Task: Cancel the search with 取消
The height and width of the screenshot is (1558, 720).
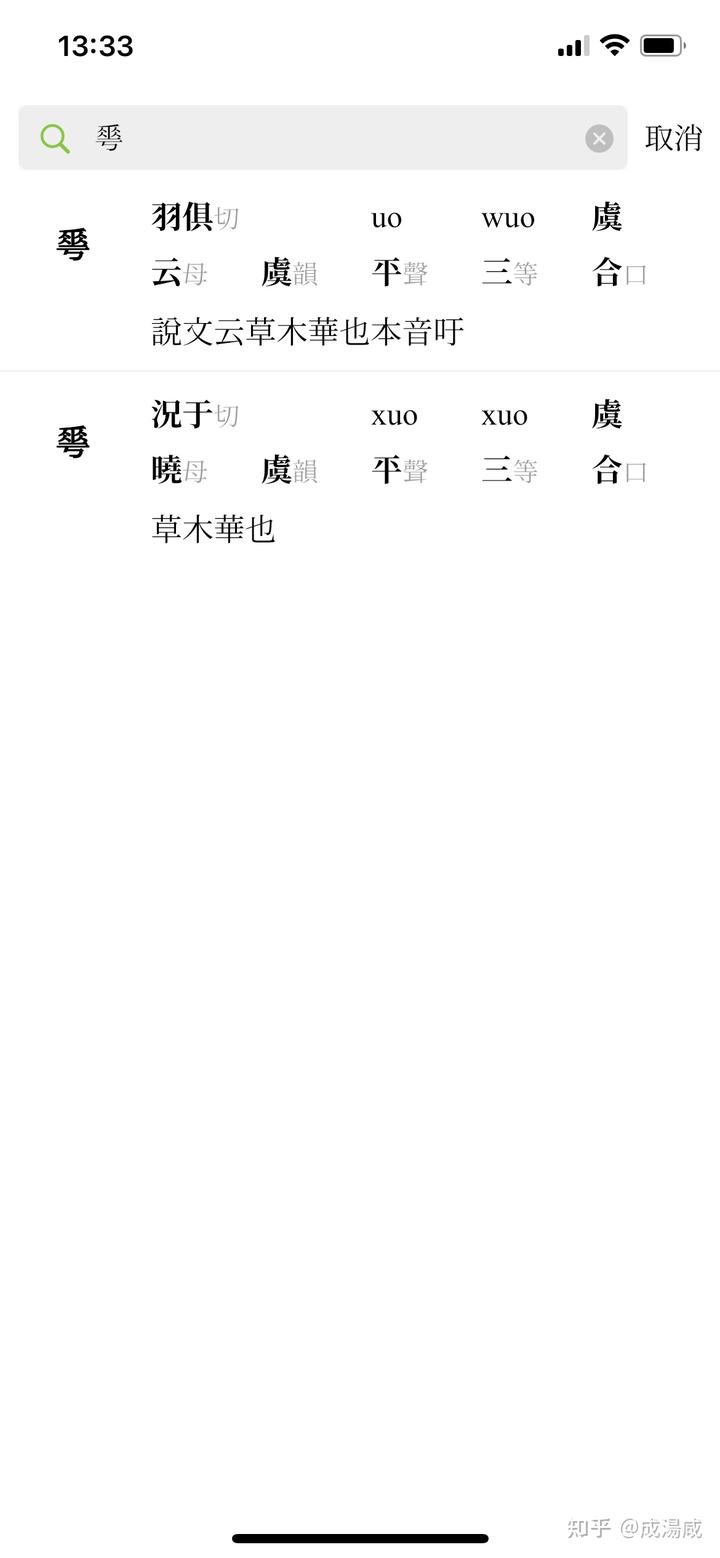Action: 673,138
